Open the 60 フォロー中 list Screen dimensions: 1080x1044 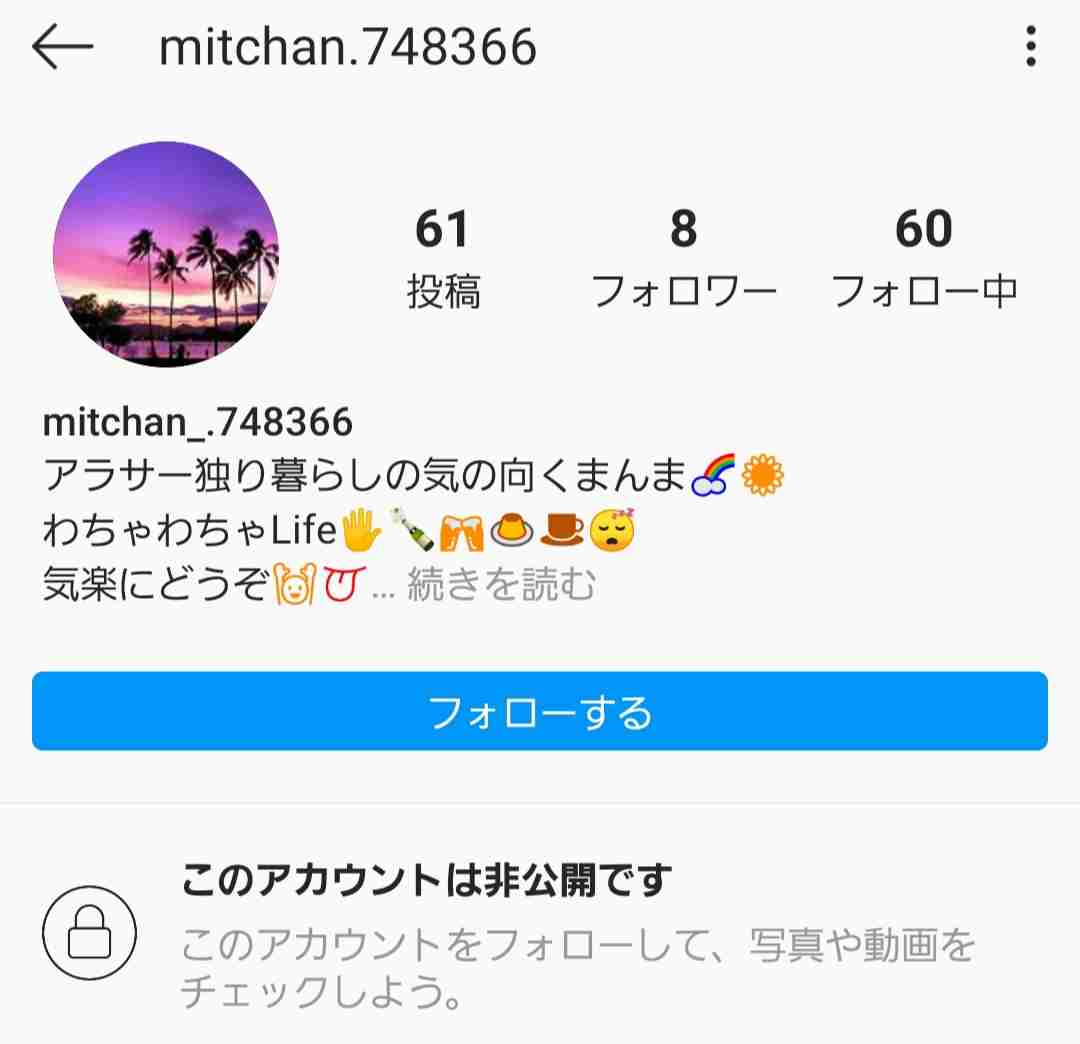pos(924,258)
